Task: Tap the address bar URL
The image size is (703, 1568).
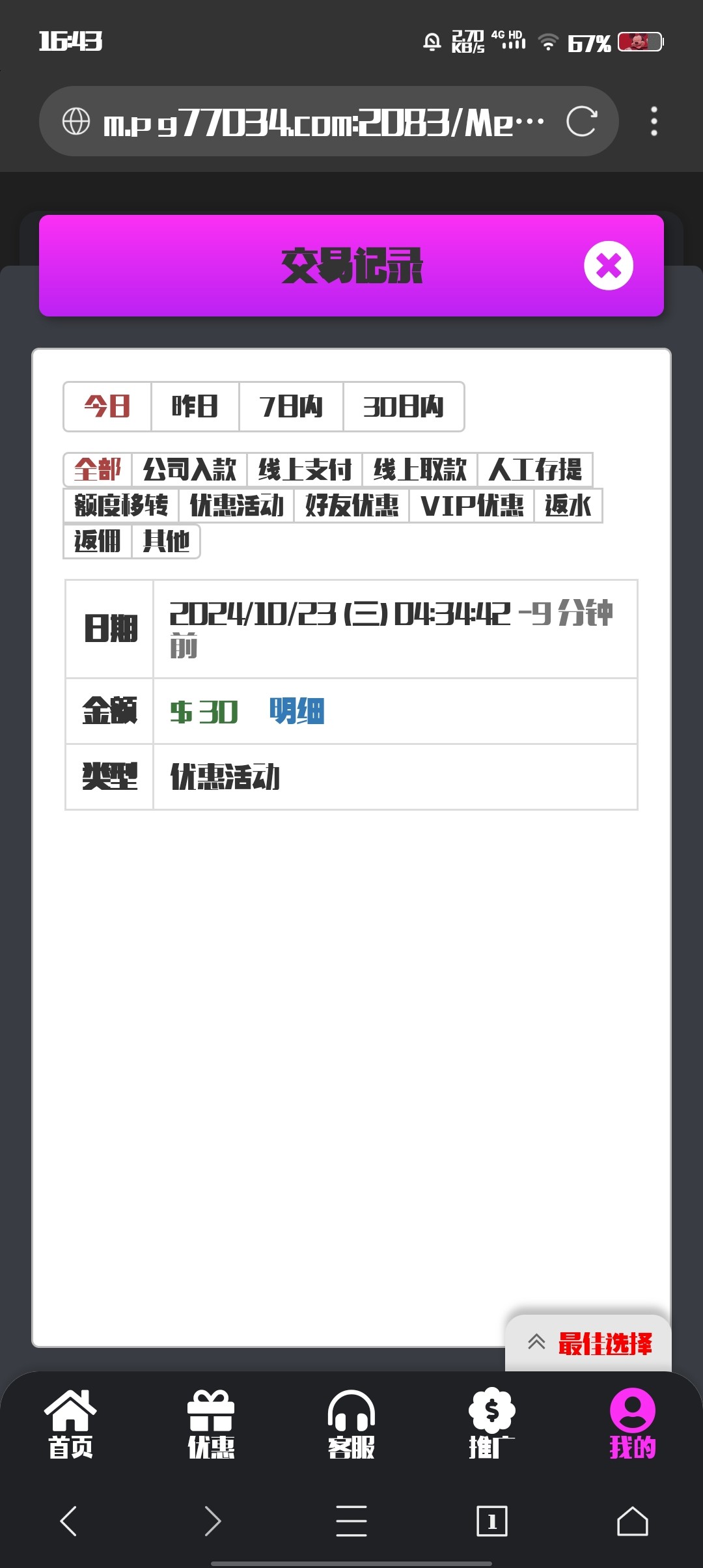Action: pos(324,122)
